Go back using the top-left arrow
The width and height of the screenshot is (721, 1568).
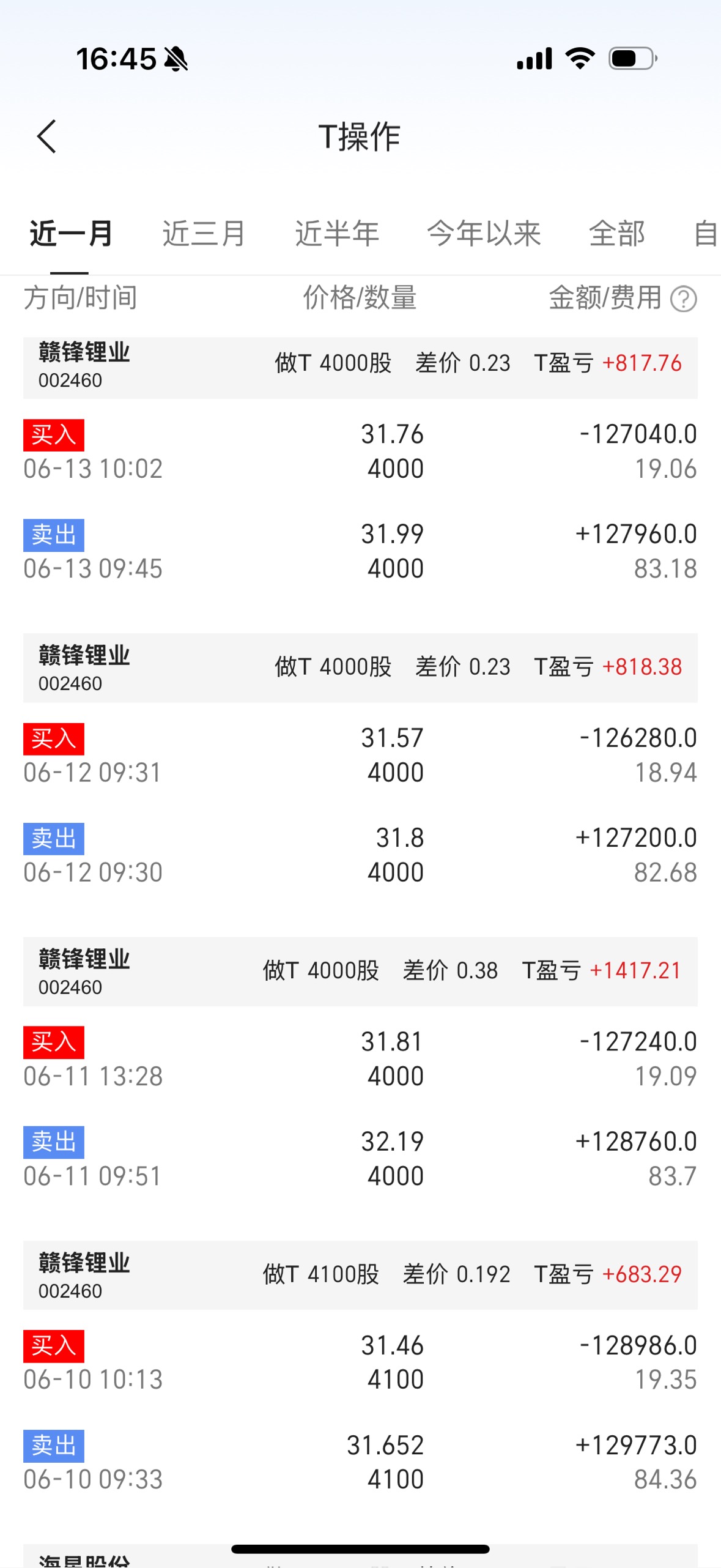pyautogui.click(x=47, y=136)
